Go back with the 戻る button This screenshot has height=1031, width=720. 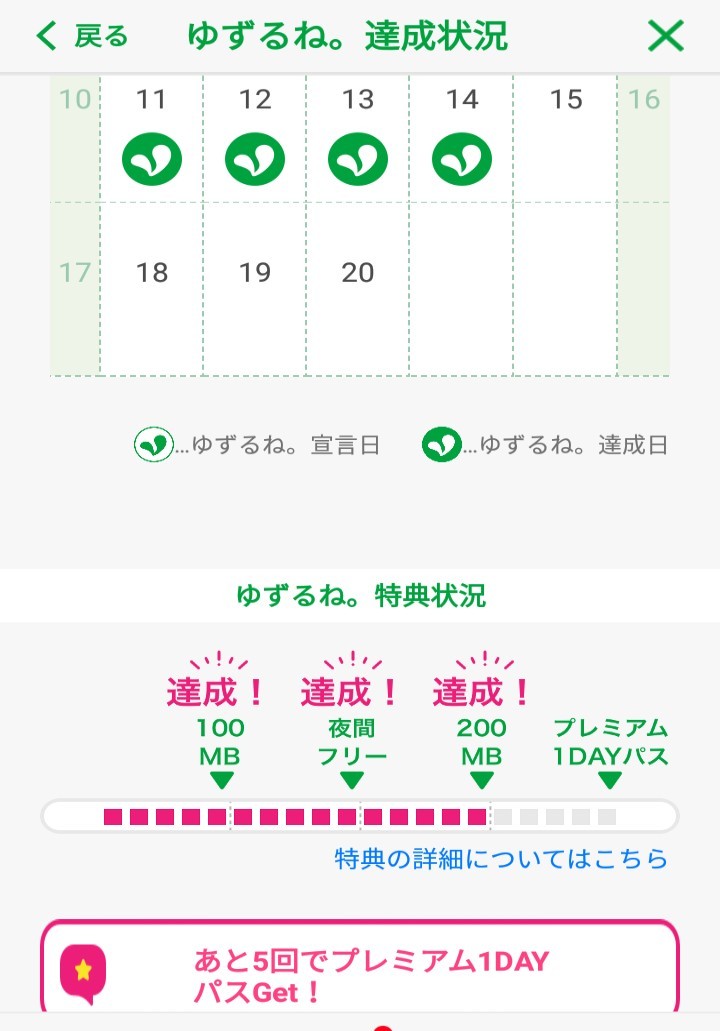click(x=82, y=37)
